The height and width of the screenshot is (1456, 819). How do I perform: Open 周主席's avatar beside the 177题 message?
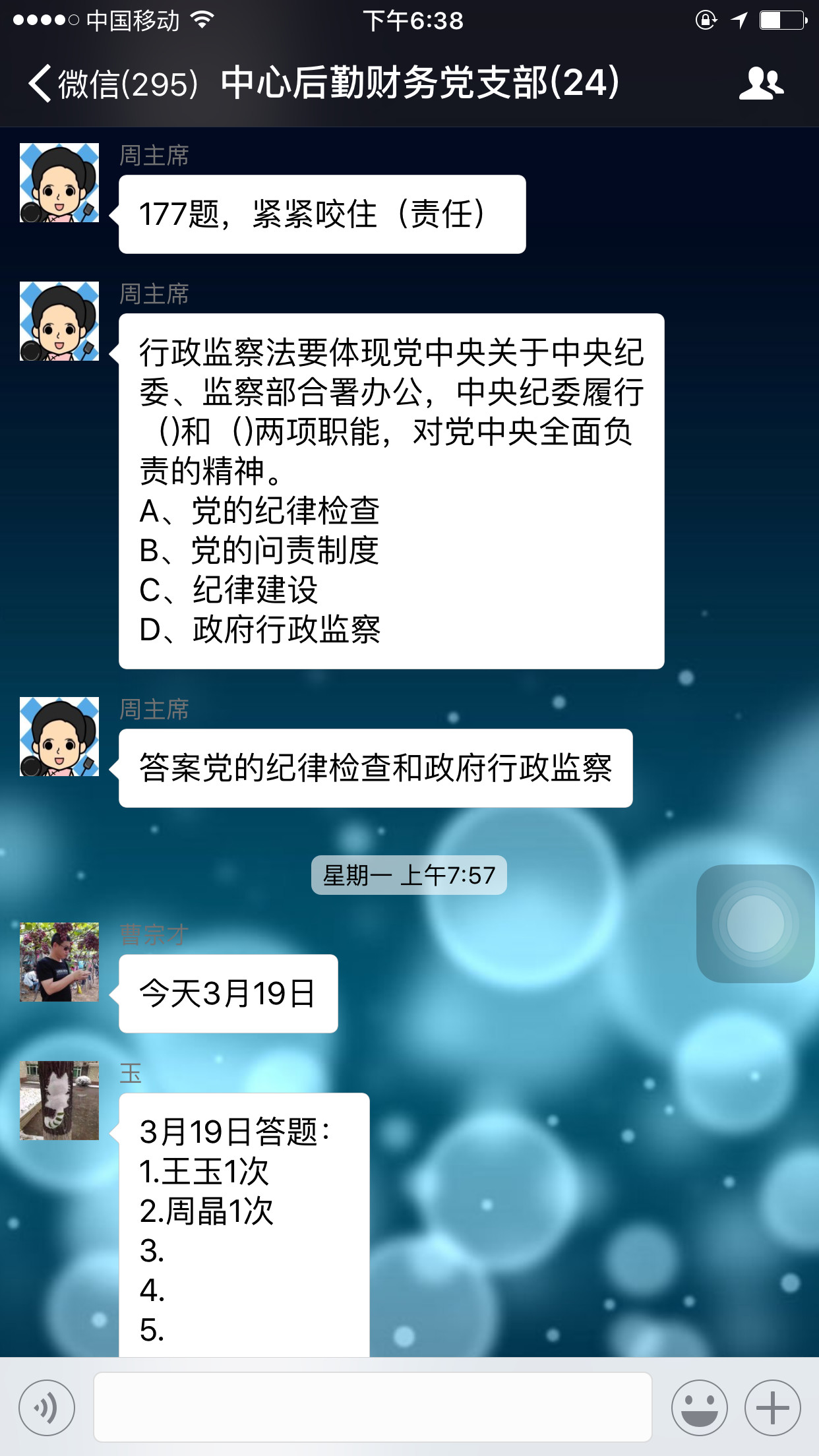tap(59, 183)
